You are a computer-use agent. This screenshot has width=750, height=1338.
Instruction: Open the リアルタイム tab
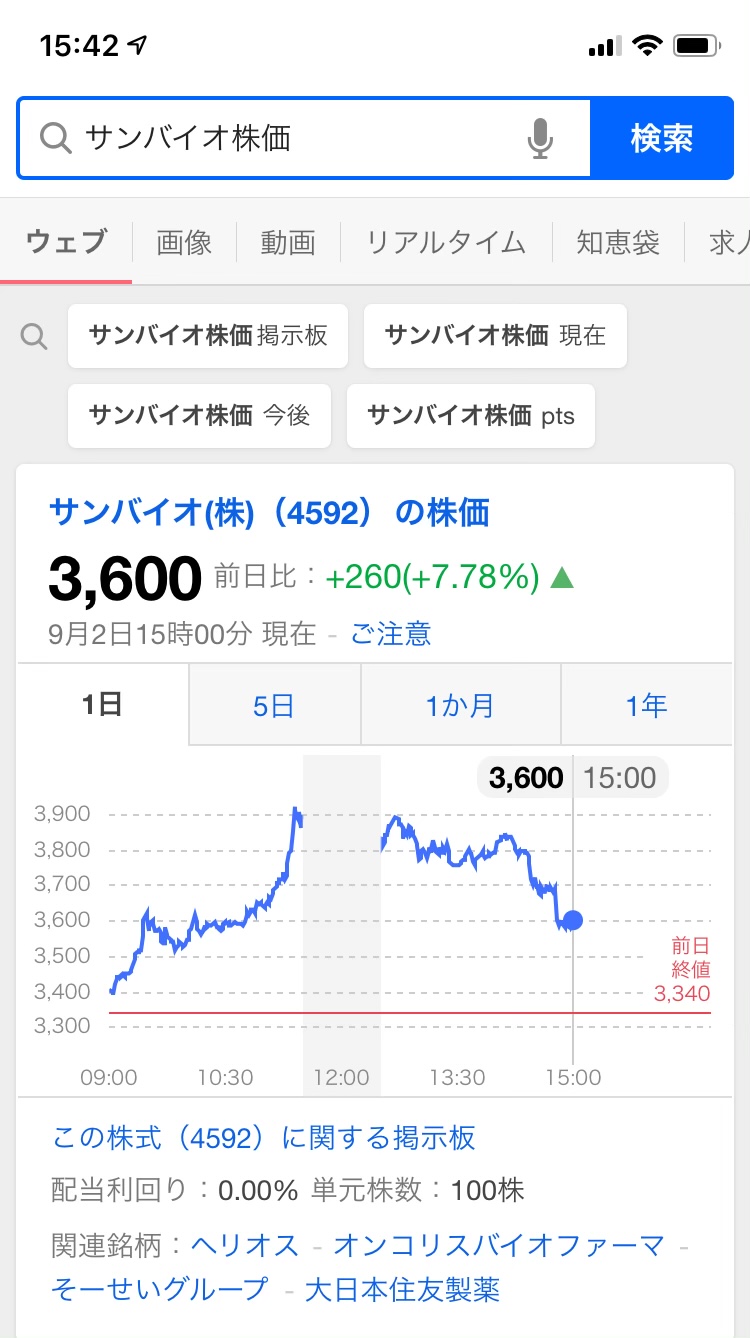[x=446, y=242]
